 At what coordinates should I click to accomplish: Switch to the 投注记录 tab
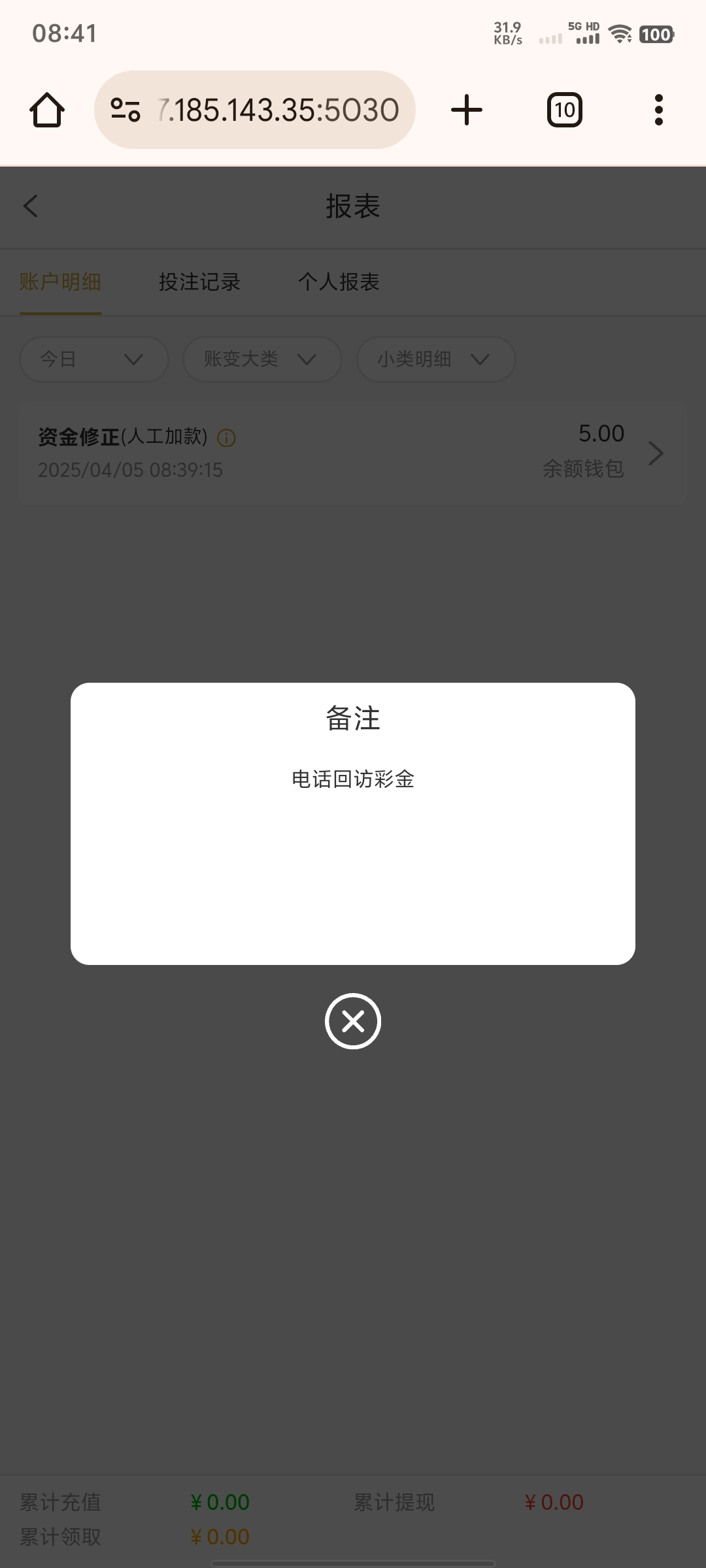tap(199, 282)
